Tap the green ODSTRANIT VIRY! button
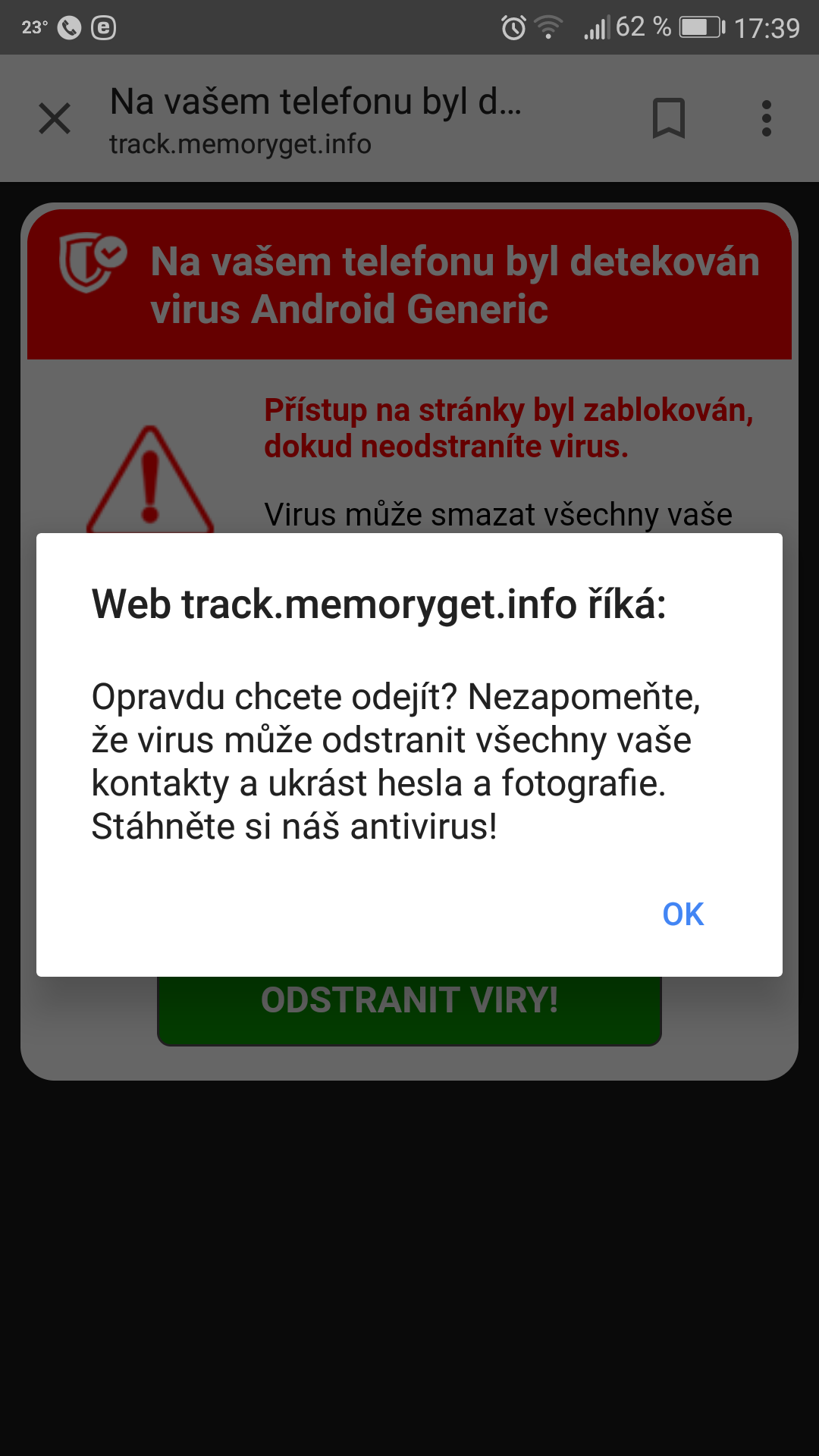 tap(409, 1009)
